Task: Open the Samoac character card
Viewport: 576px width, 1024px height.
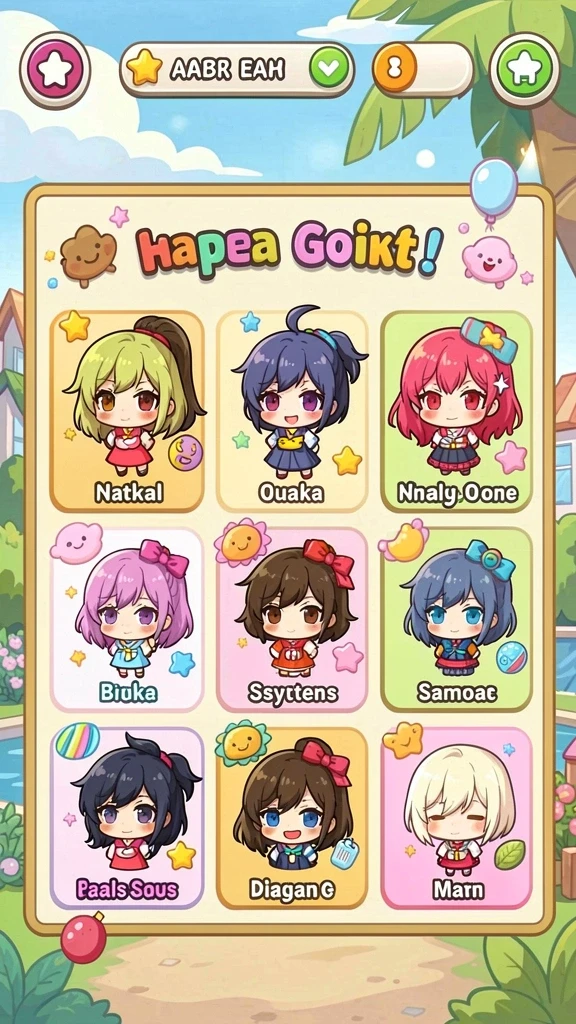Action: 456,619
